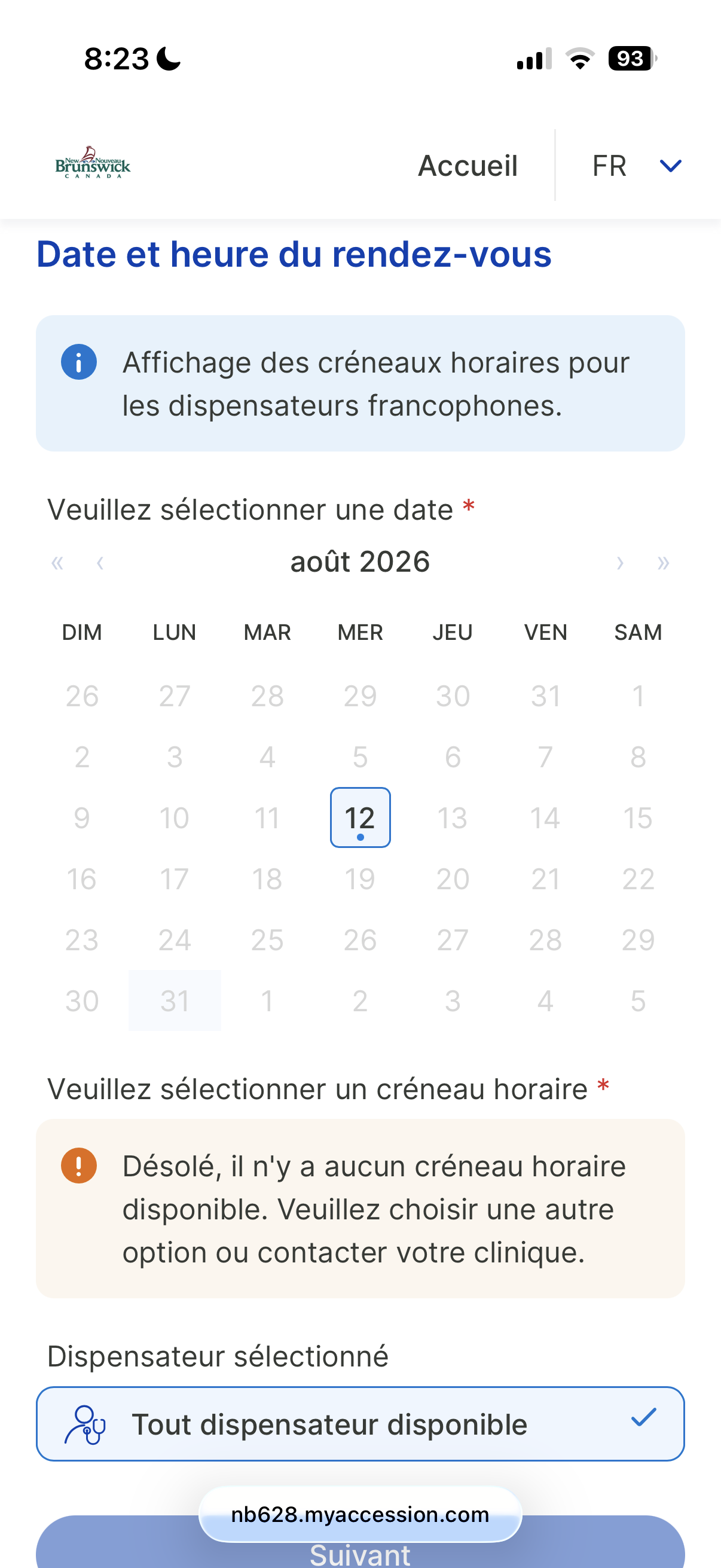
Task: Choose Tout dispensateur disponible option
Action: coord(360,1424)
